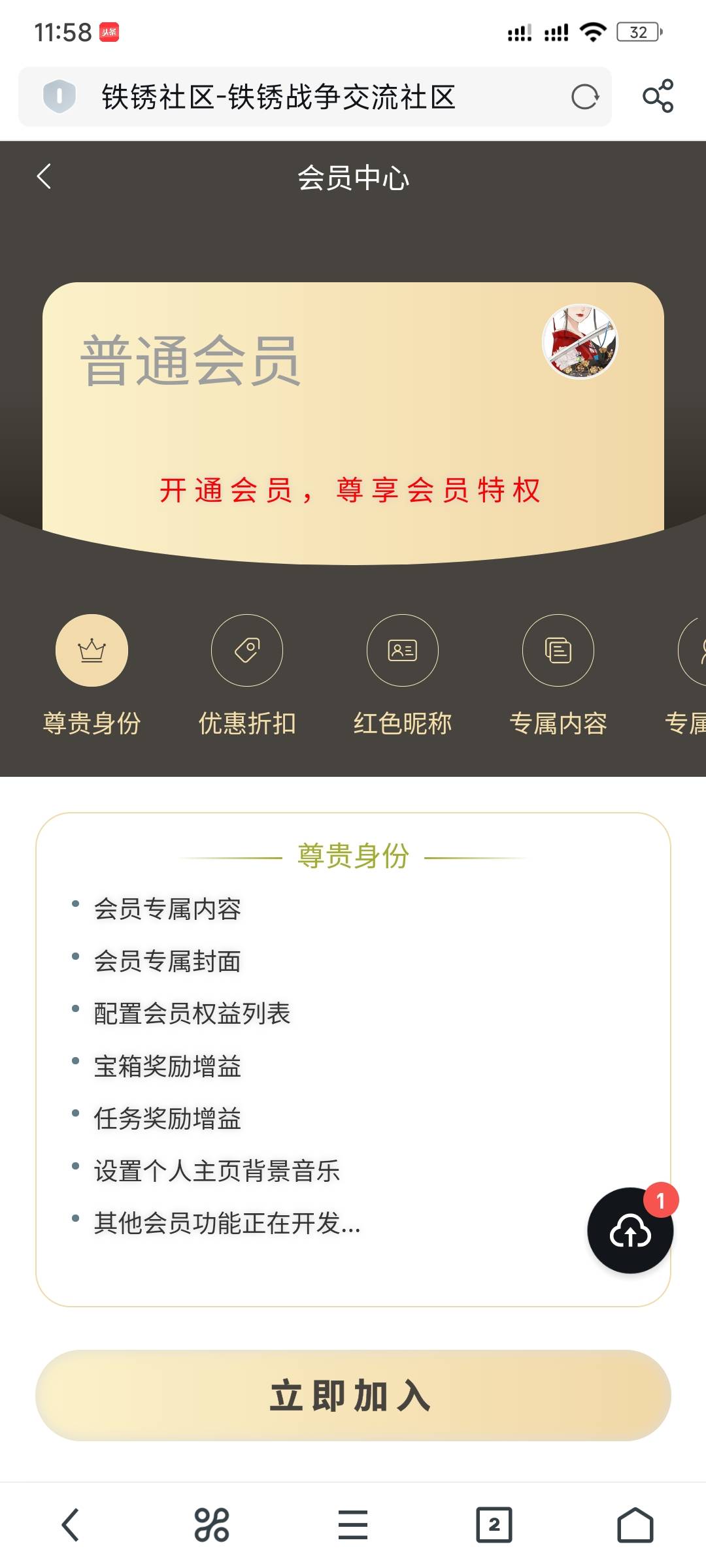
Task: Open the user avatar on member card
Action: click(580, 341)
